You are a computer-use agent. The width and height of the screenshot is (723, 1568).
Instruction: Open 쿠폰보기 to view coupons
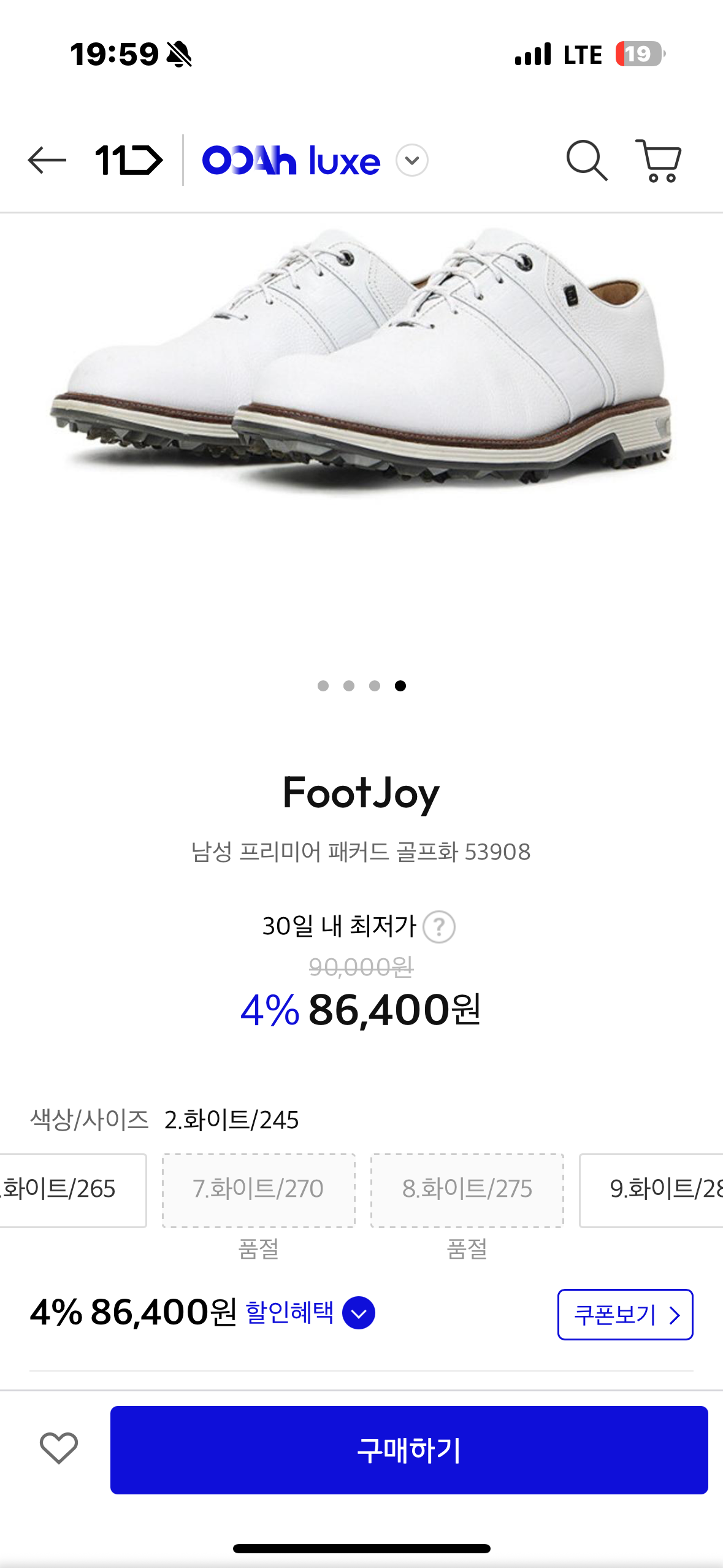point(625,1314)
